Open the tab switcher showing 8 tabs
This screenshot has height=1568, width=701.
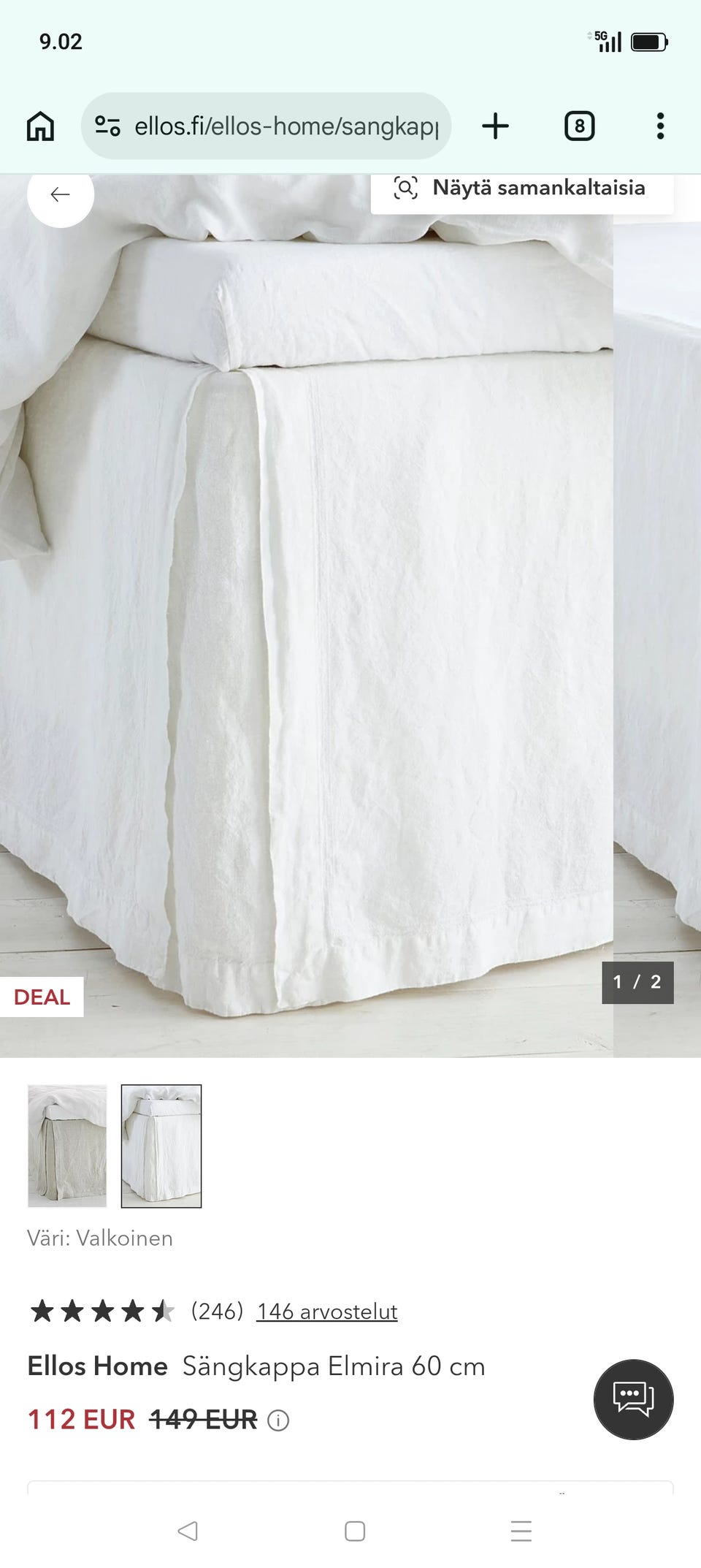580,126
